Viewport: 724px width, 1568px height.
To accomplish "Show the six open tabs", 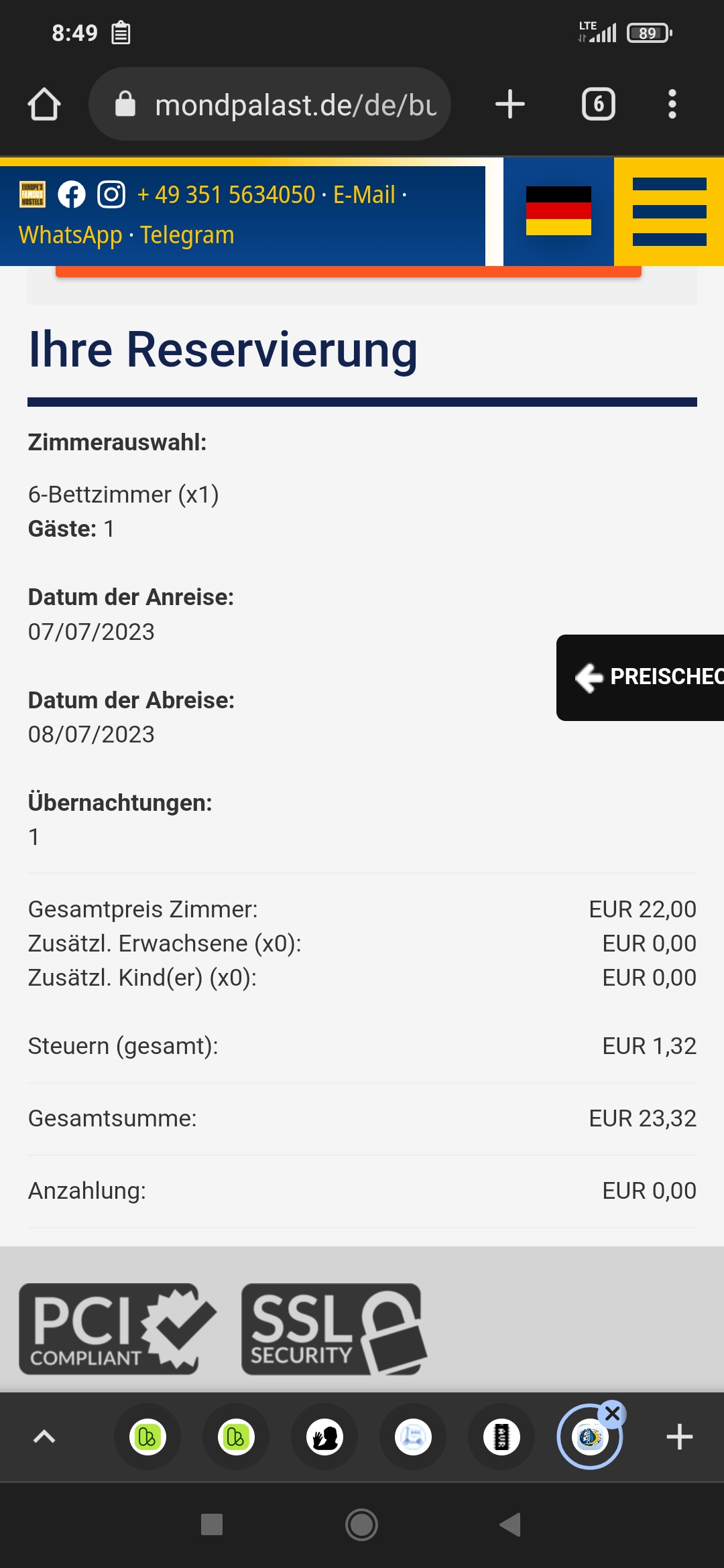I will [x=599, y=104].
